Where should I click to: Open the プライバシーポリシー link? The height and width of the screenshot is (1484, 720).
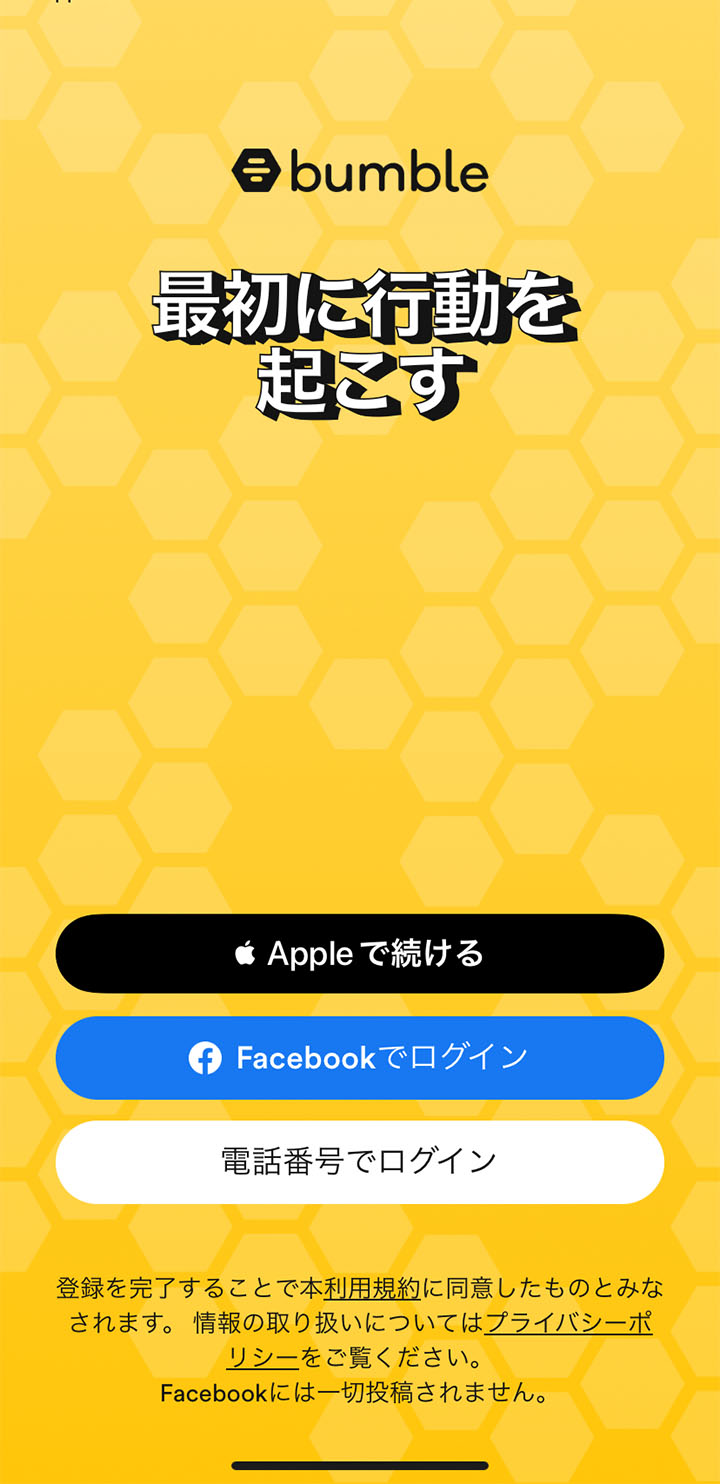(x=568, y=1324)
